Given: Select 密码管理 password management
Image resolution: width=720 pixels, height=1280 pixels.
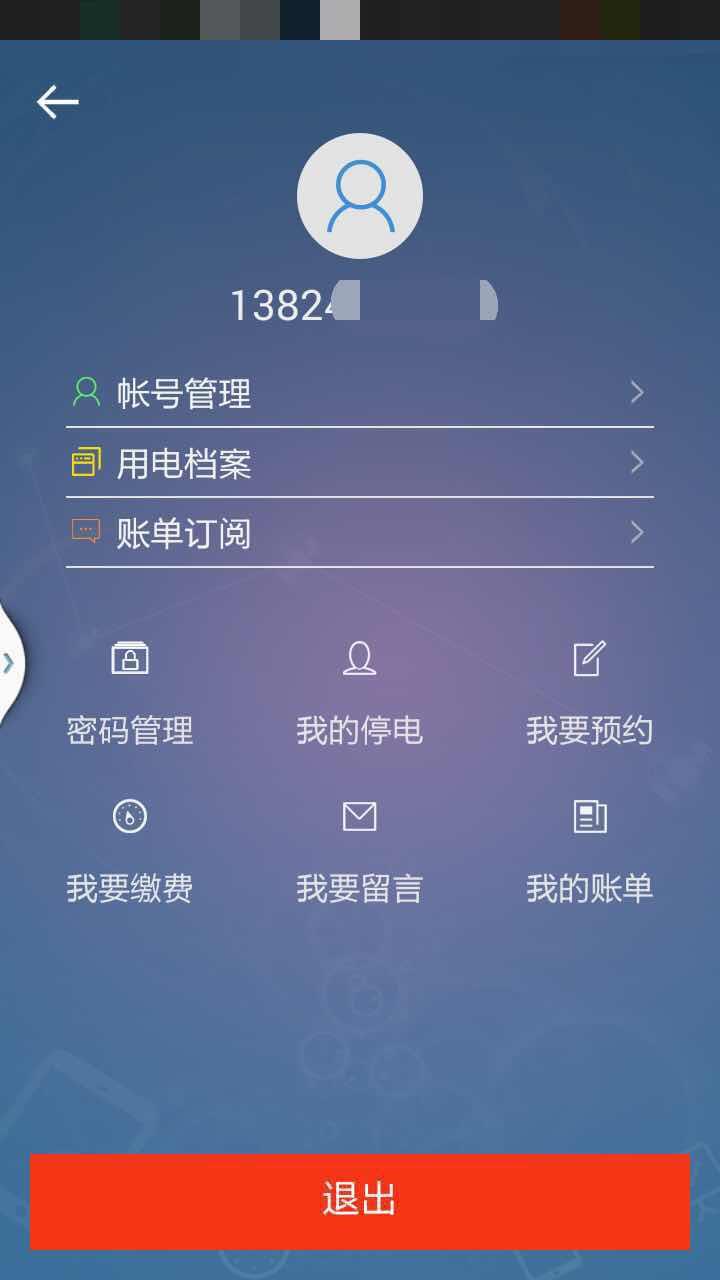Looking at the screenshot, I should pos(130,695).
